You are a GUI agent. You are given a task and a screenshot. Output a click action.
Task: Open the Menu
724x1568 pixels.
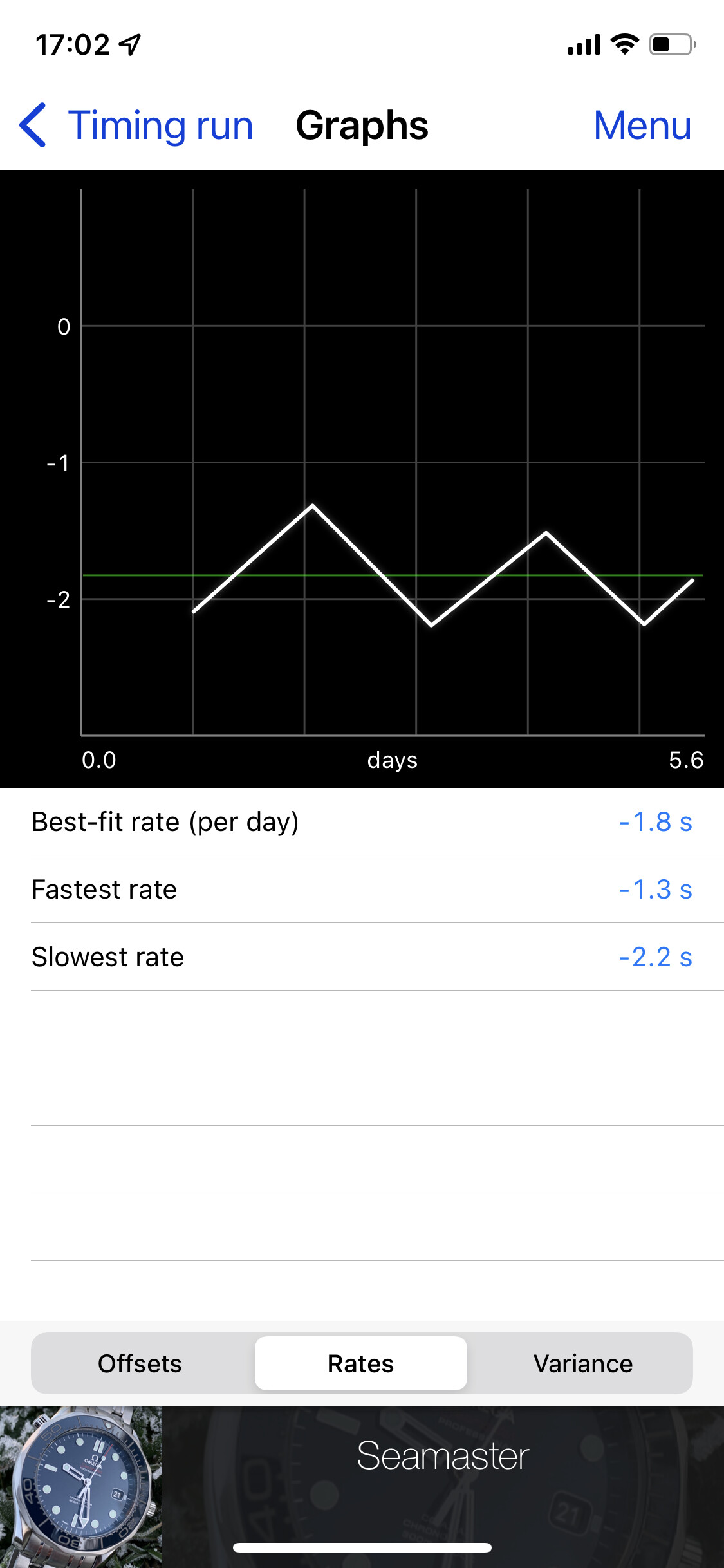click(642, 125)
